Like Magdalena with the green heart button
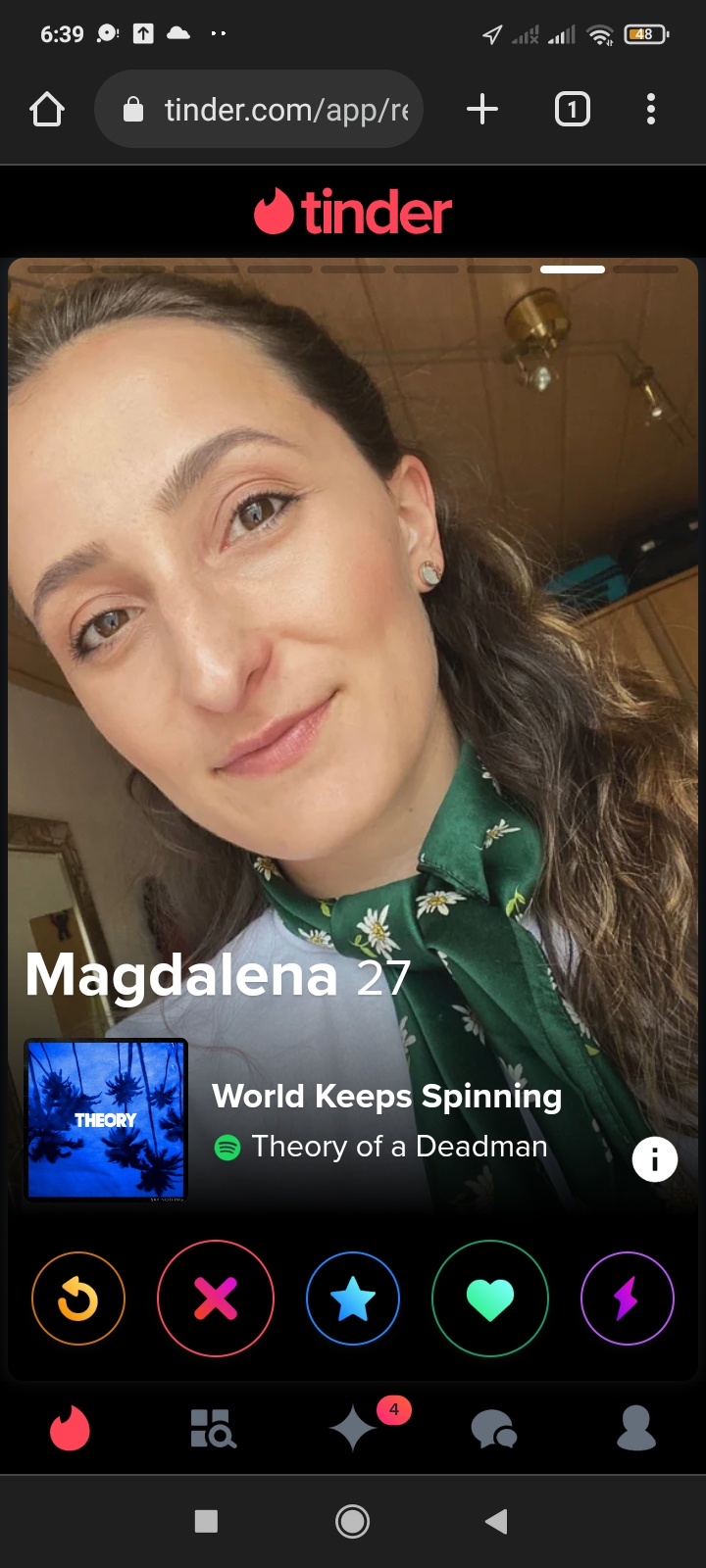Screen dimensions: 706x1568 pyautogui.click(x=490, y=1298)
